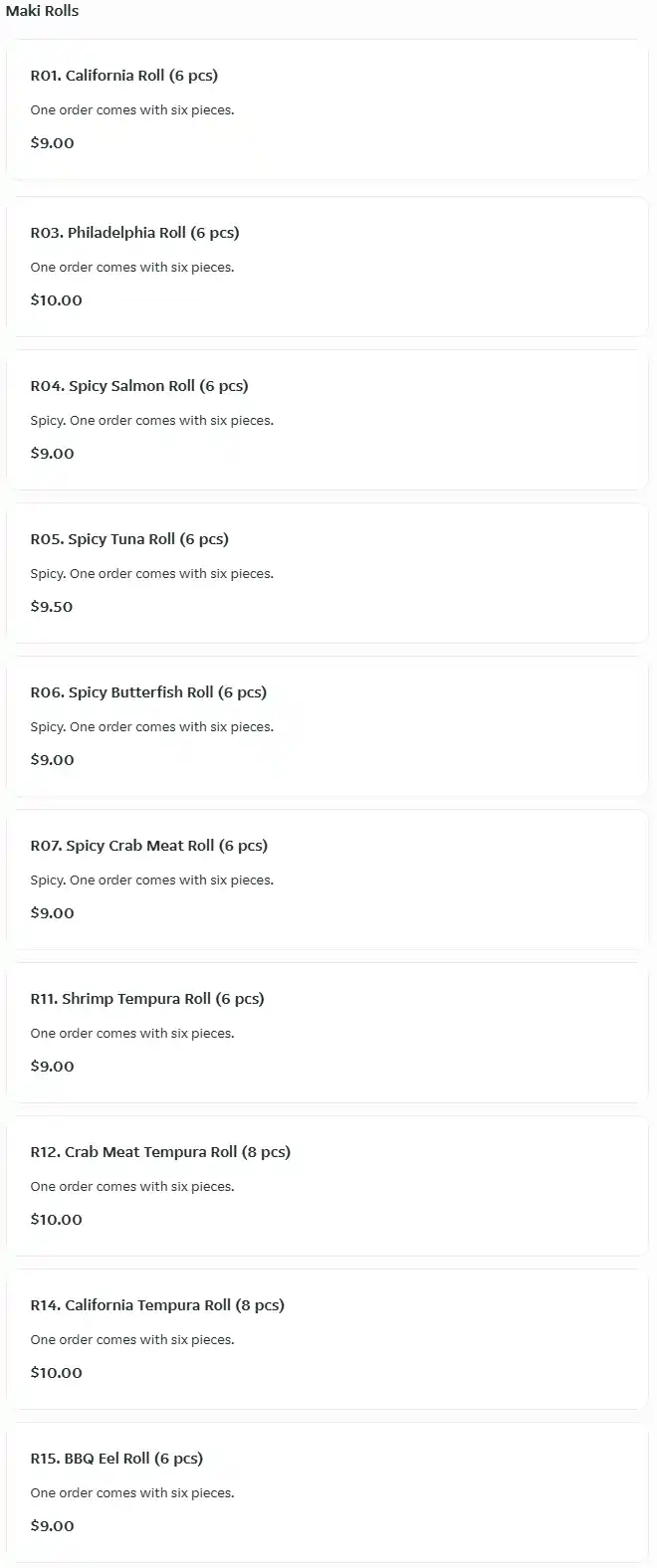Tap the R07 Spicy Crab Meat Roll card
This screenshot has width=657, height=1568.
click(327, 880)
